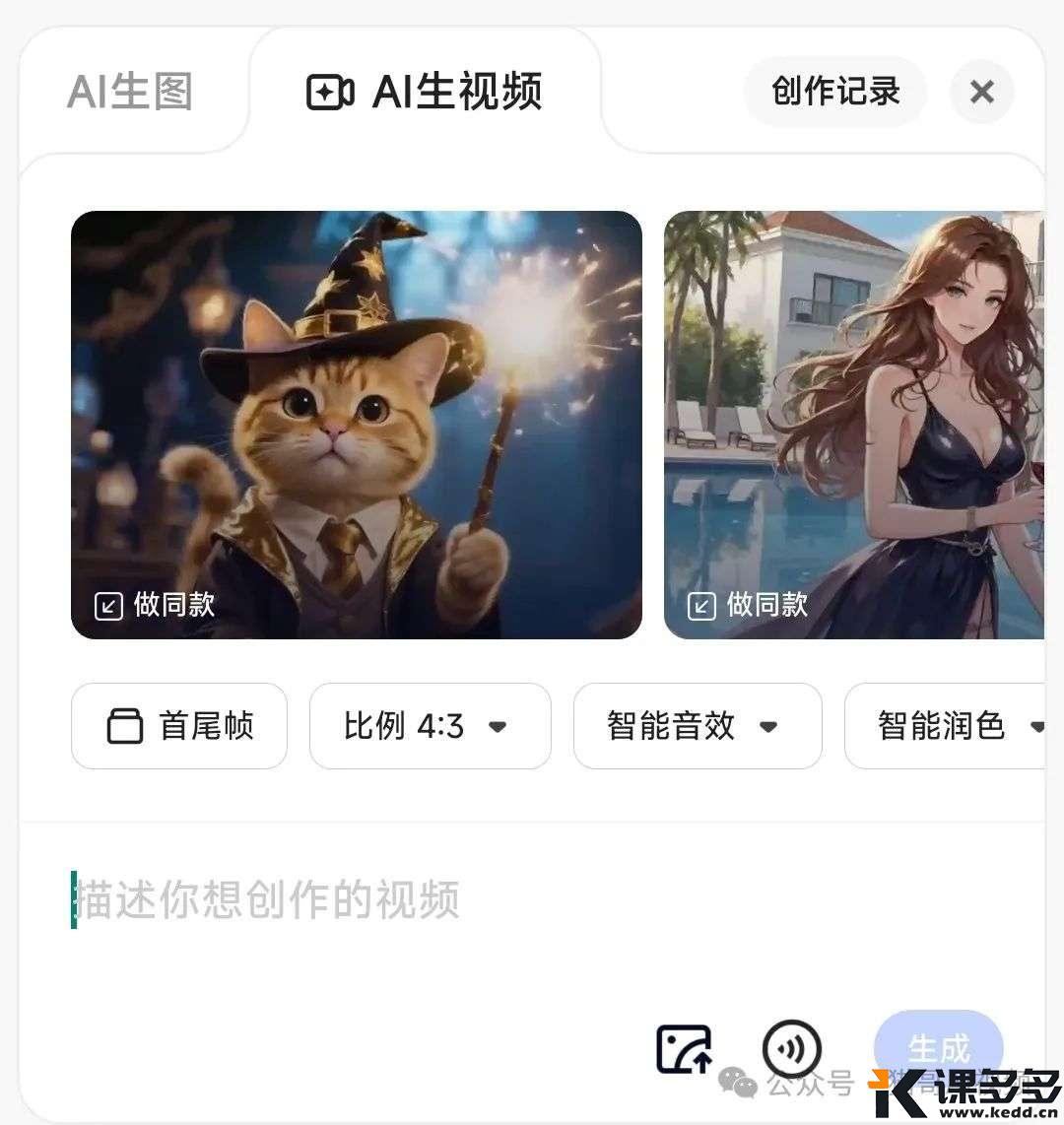Select the AI生视频 tab

(426, 92)
